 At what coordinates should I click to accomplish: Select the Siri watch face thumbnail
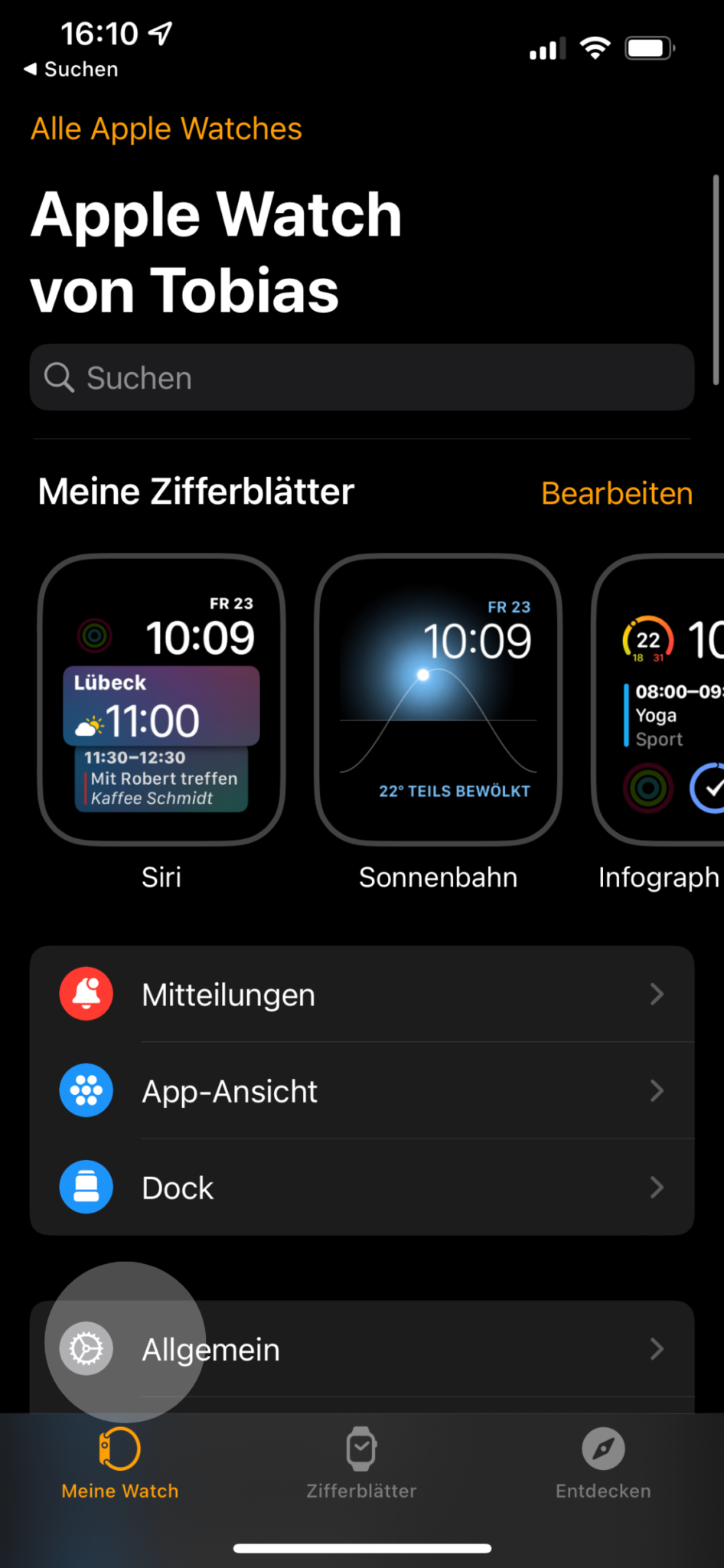pos(161,697)
